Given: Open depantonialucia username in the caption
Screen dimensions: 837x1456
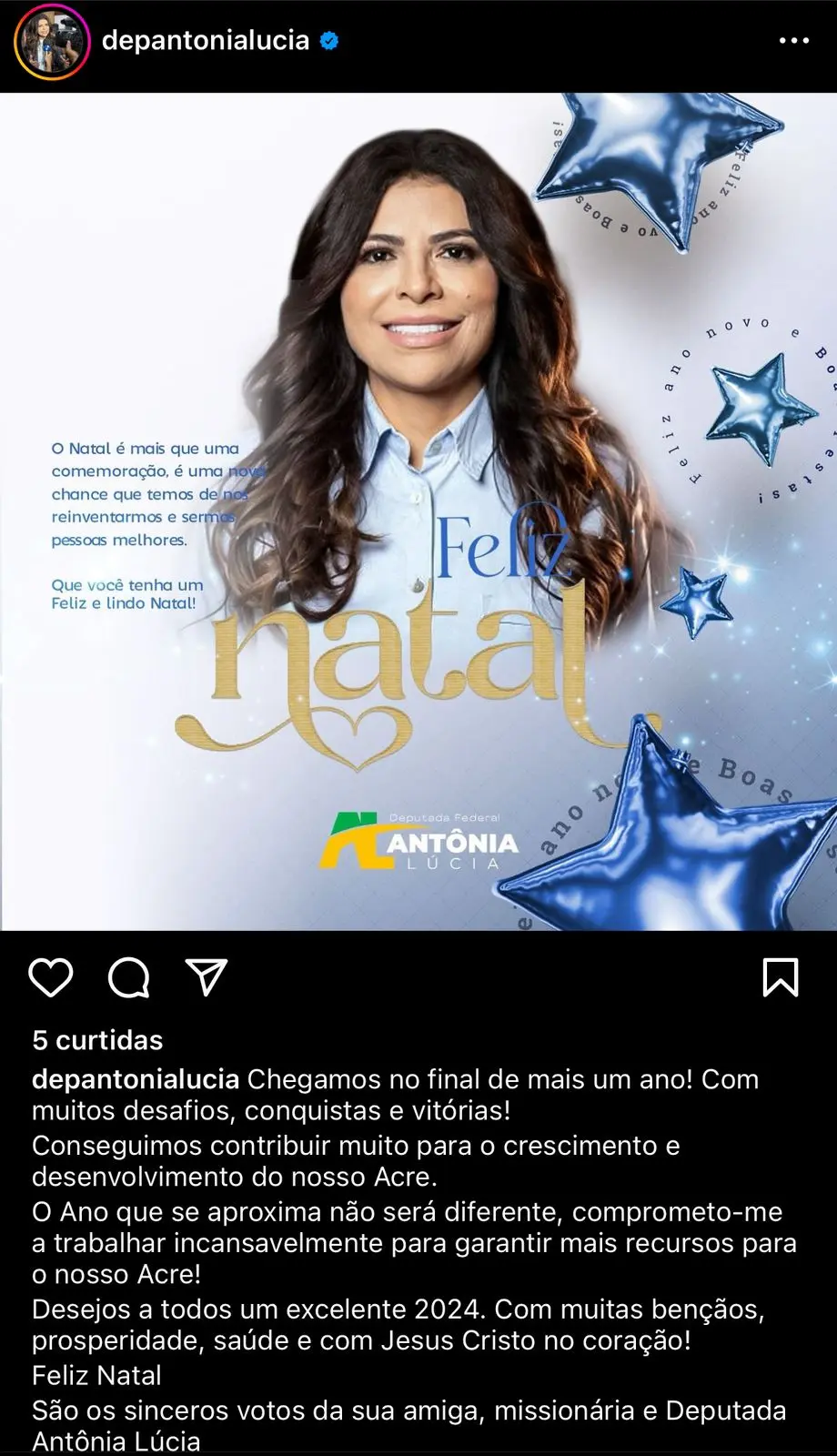Looking at the screenshot, I should [x=136, y=1079].
